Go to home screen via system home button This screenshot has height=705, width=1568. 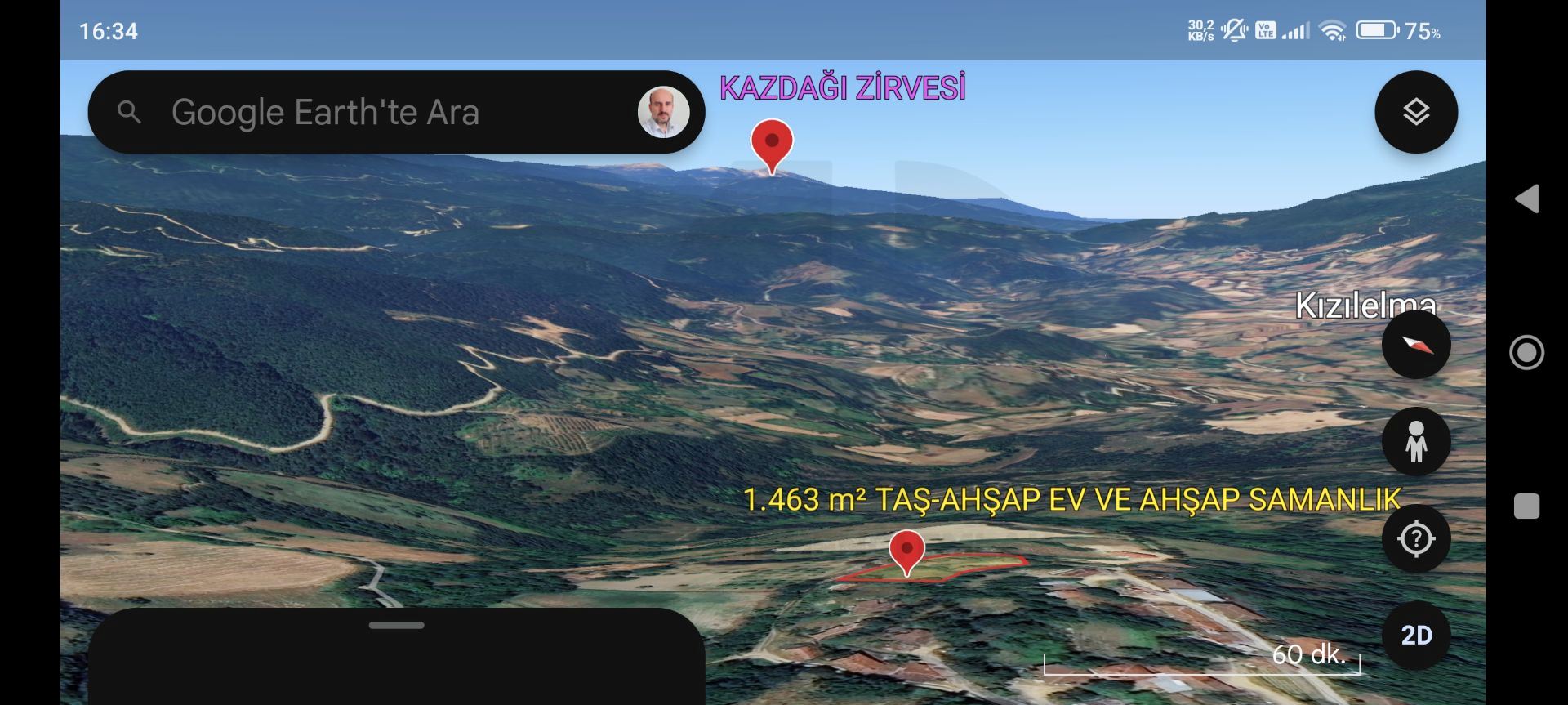[x=1526, y=353]
